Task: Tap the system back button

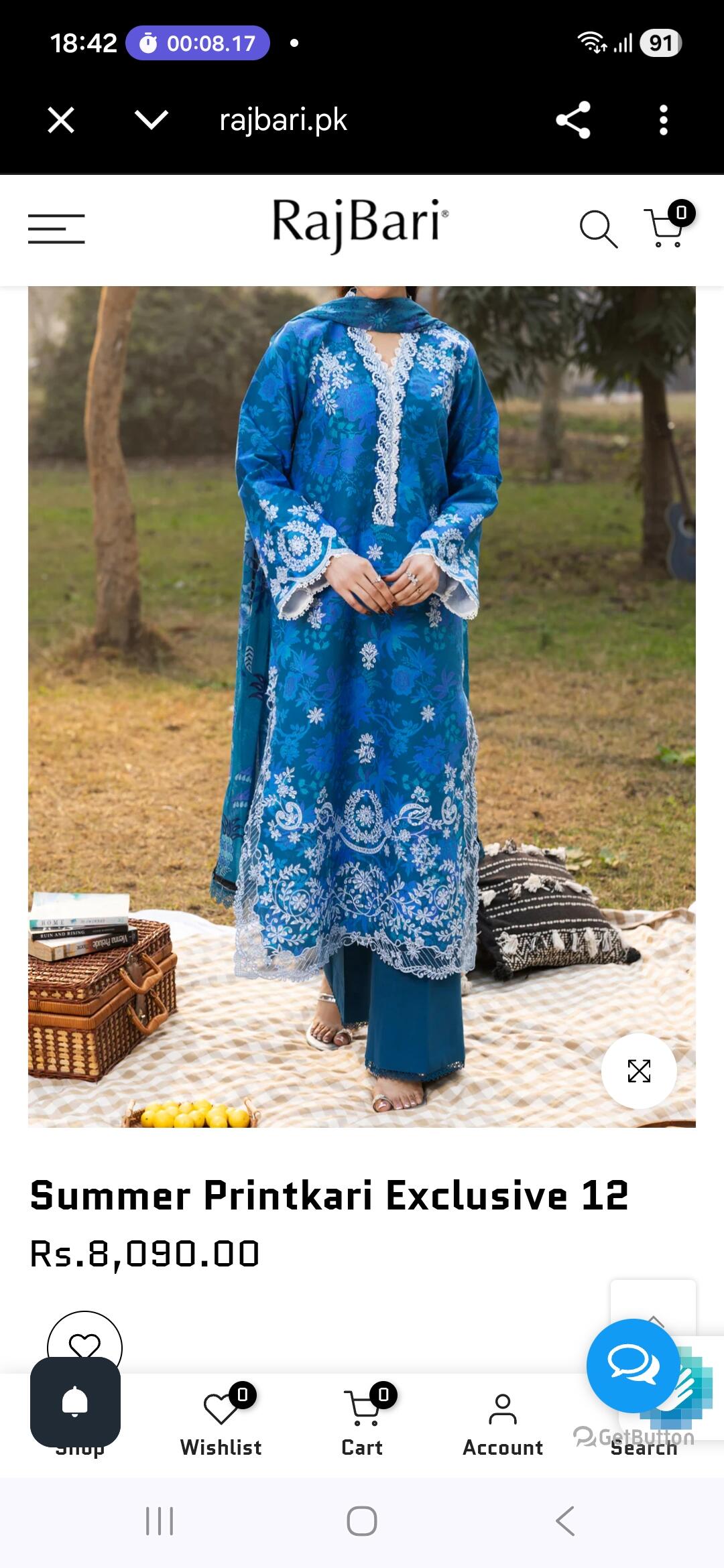Action: (565, 1521)
